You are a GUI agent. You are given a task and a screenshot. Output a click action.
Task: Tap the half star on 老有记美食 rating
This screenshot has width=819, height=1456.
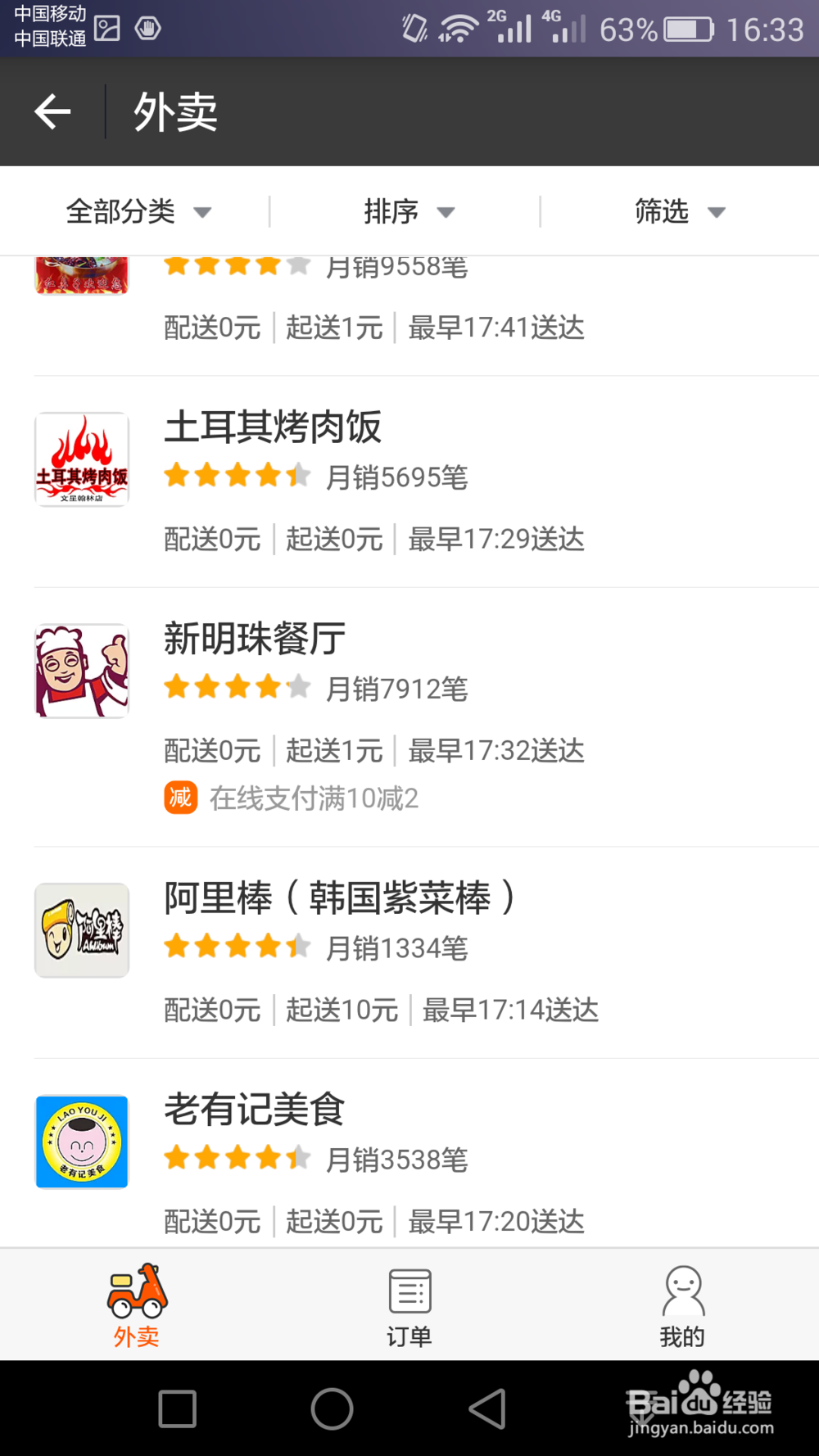pyautogui.click(x=299, y=1158)
